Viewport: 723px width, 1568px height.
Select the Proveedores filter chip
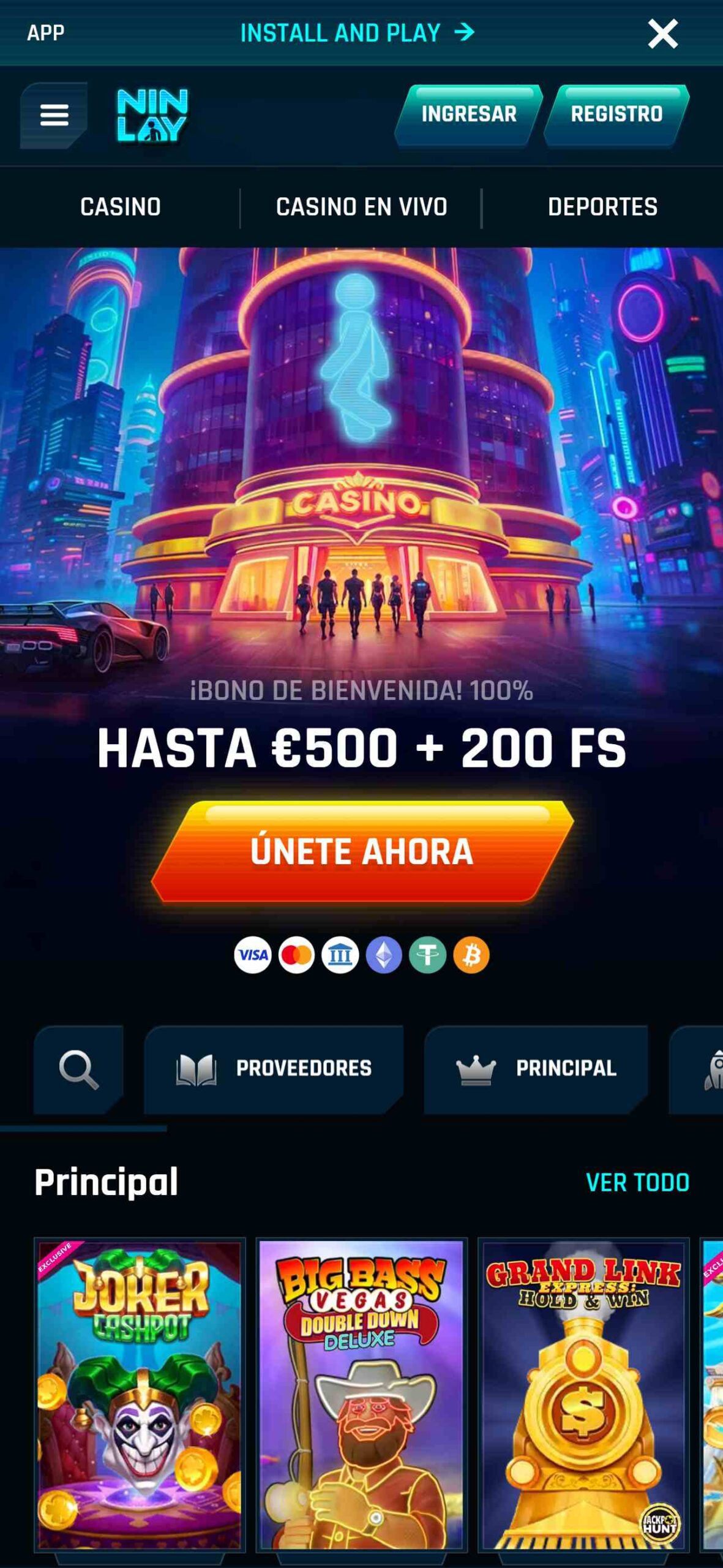(x=274, y=1069)
